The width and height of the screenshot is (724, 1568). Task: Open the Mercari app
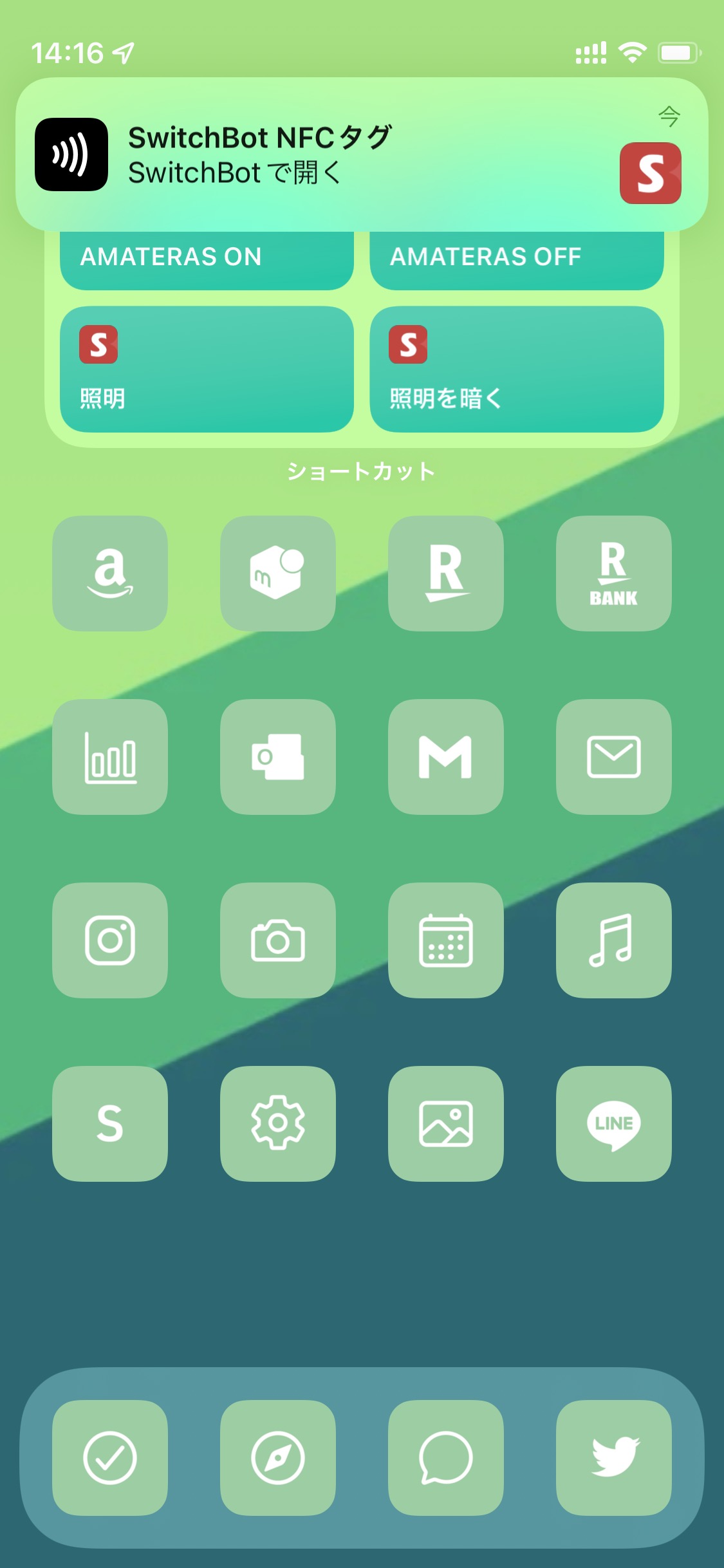click(x=278, y=573)
